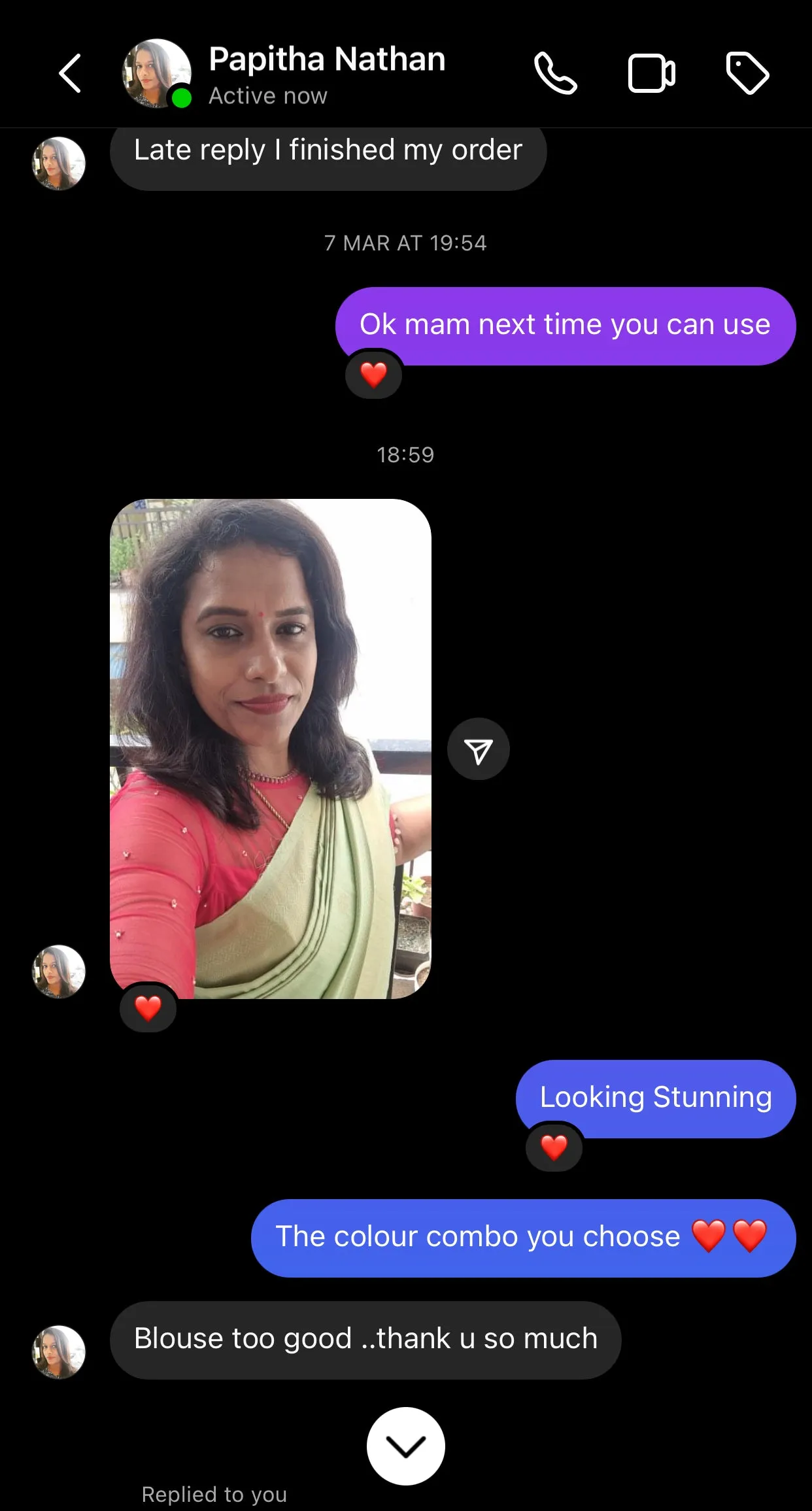
Task: Start a video call with Papitha Nathan
Action: click(x=651, y=73)
